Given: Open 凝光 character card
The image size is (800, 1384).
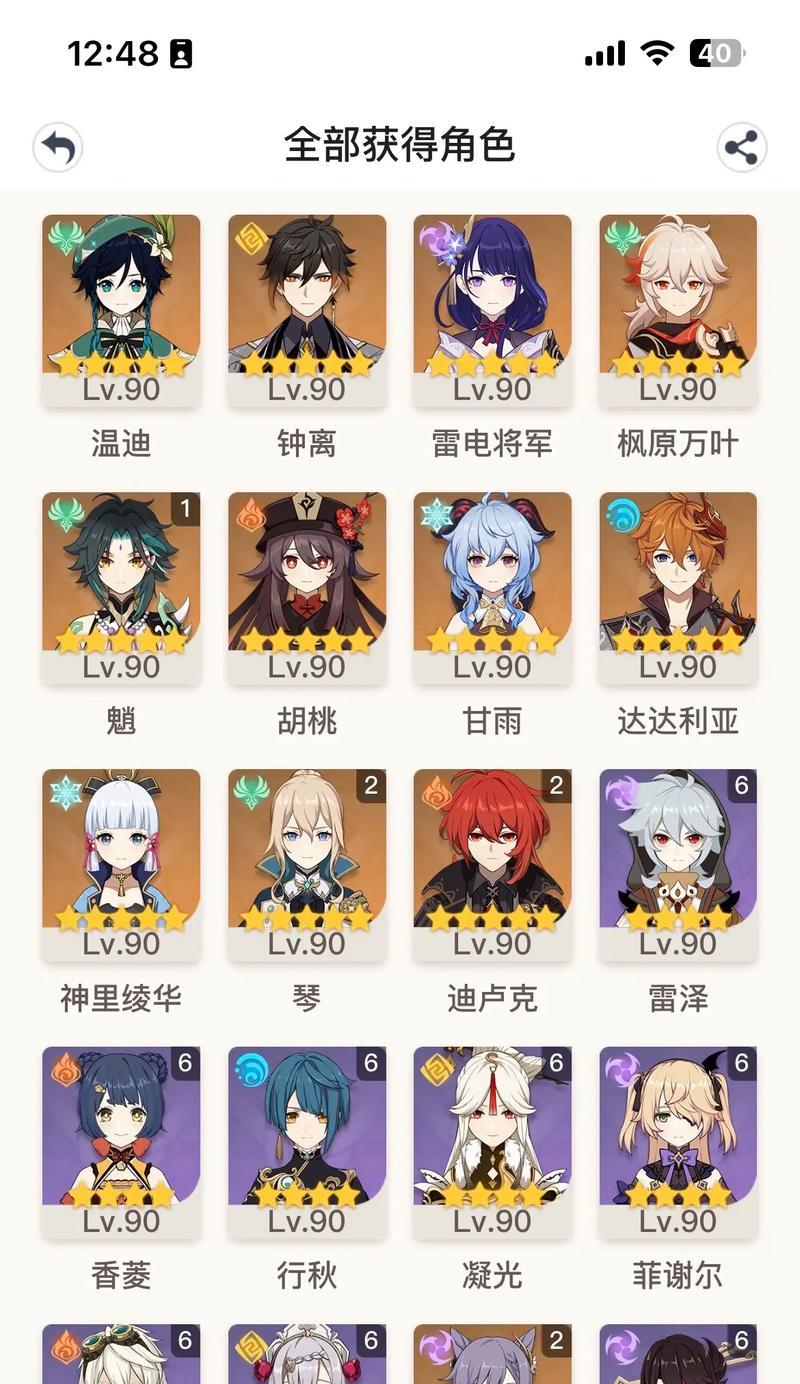Looking at the screenshot, I should point(493,1143).
